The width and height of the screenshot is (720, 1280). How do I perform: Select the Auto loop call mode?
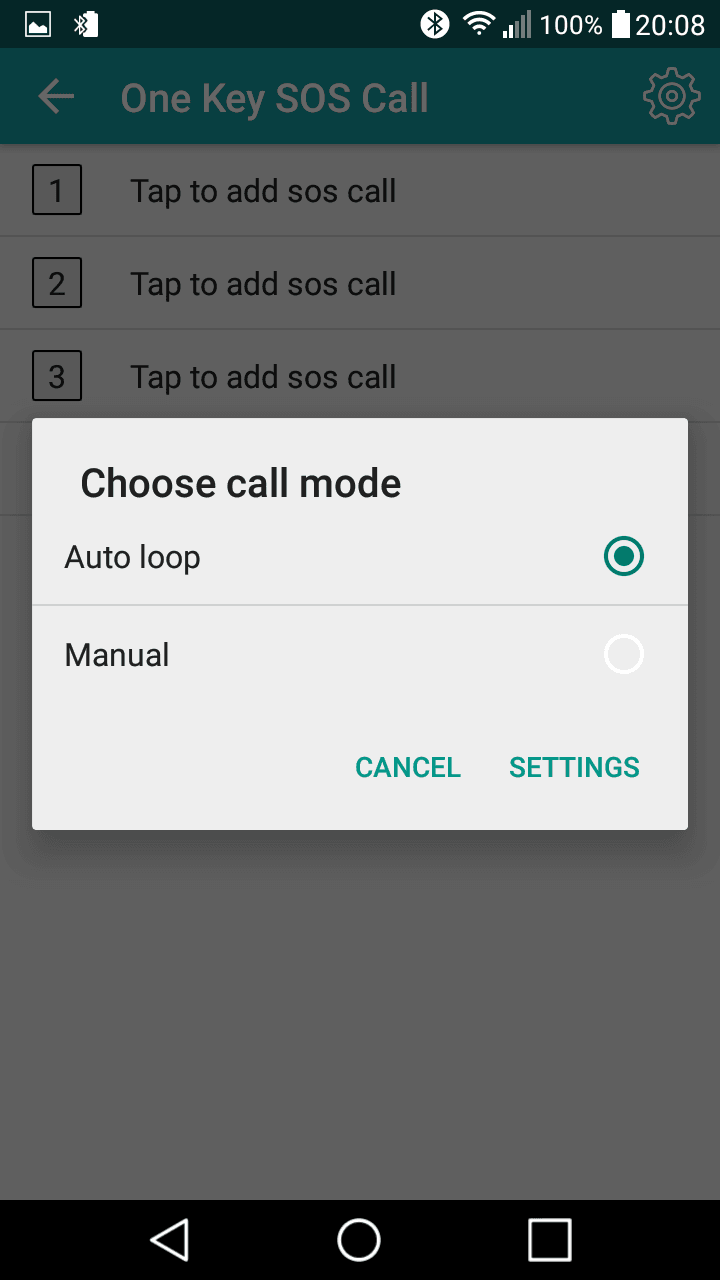tap(360, 557)
